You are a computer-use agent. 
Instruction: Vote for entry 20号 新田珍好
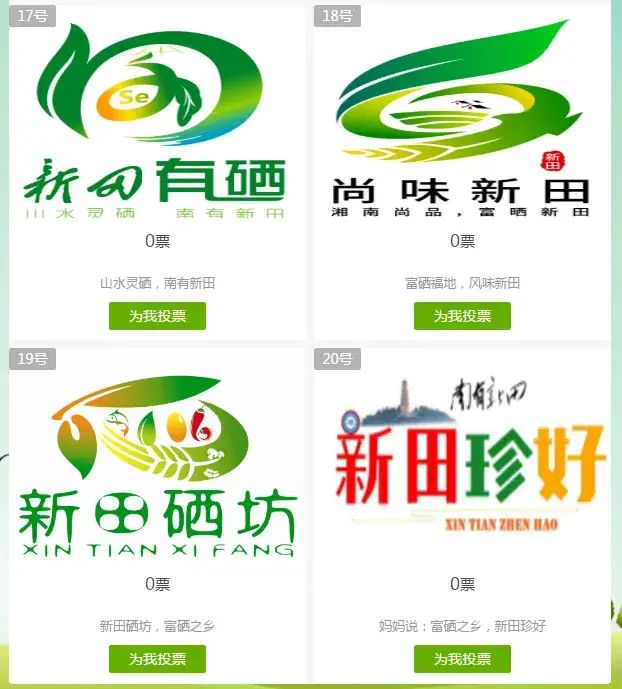click(x=462, y=659)
